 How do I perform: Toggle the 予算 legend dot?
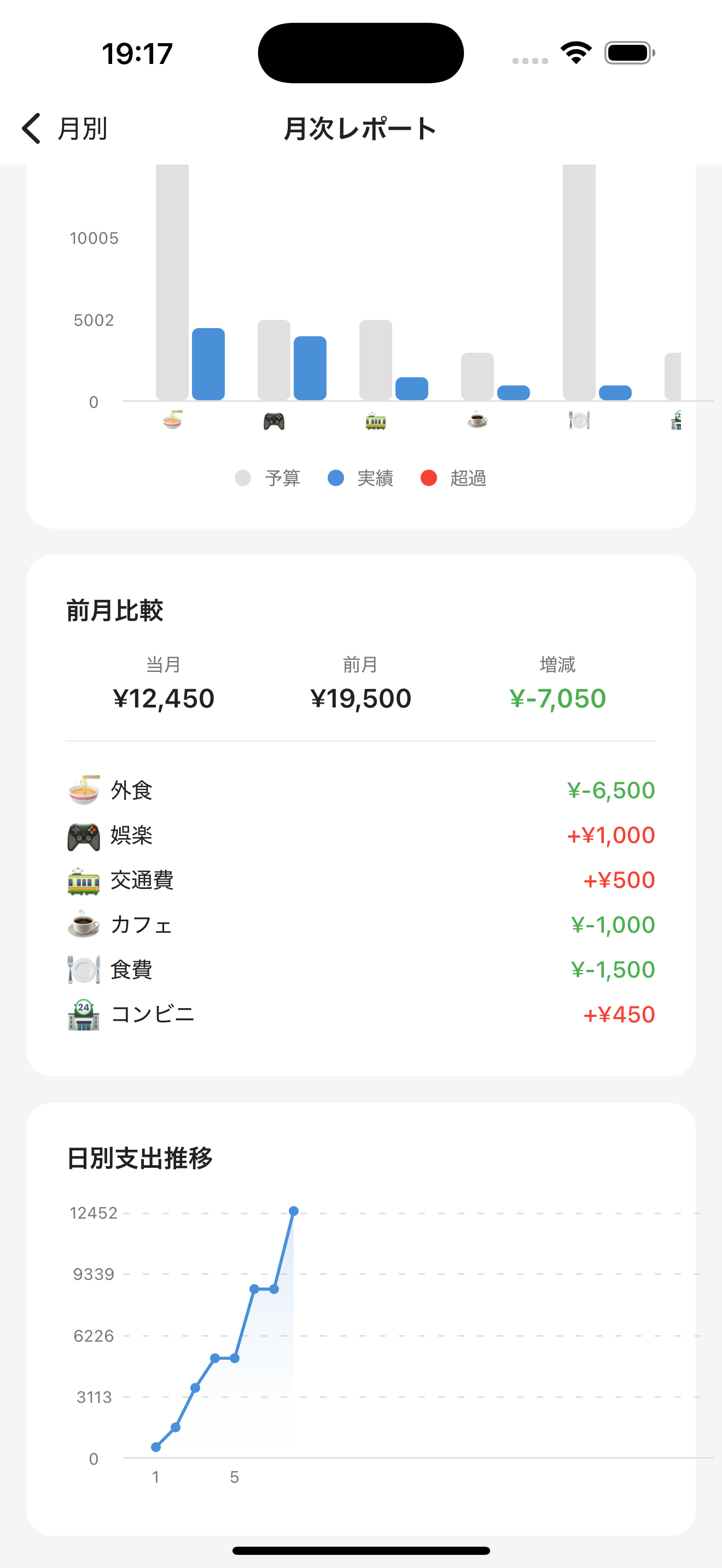[242, 478]
